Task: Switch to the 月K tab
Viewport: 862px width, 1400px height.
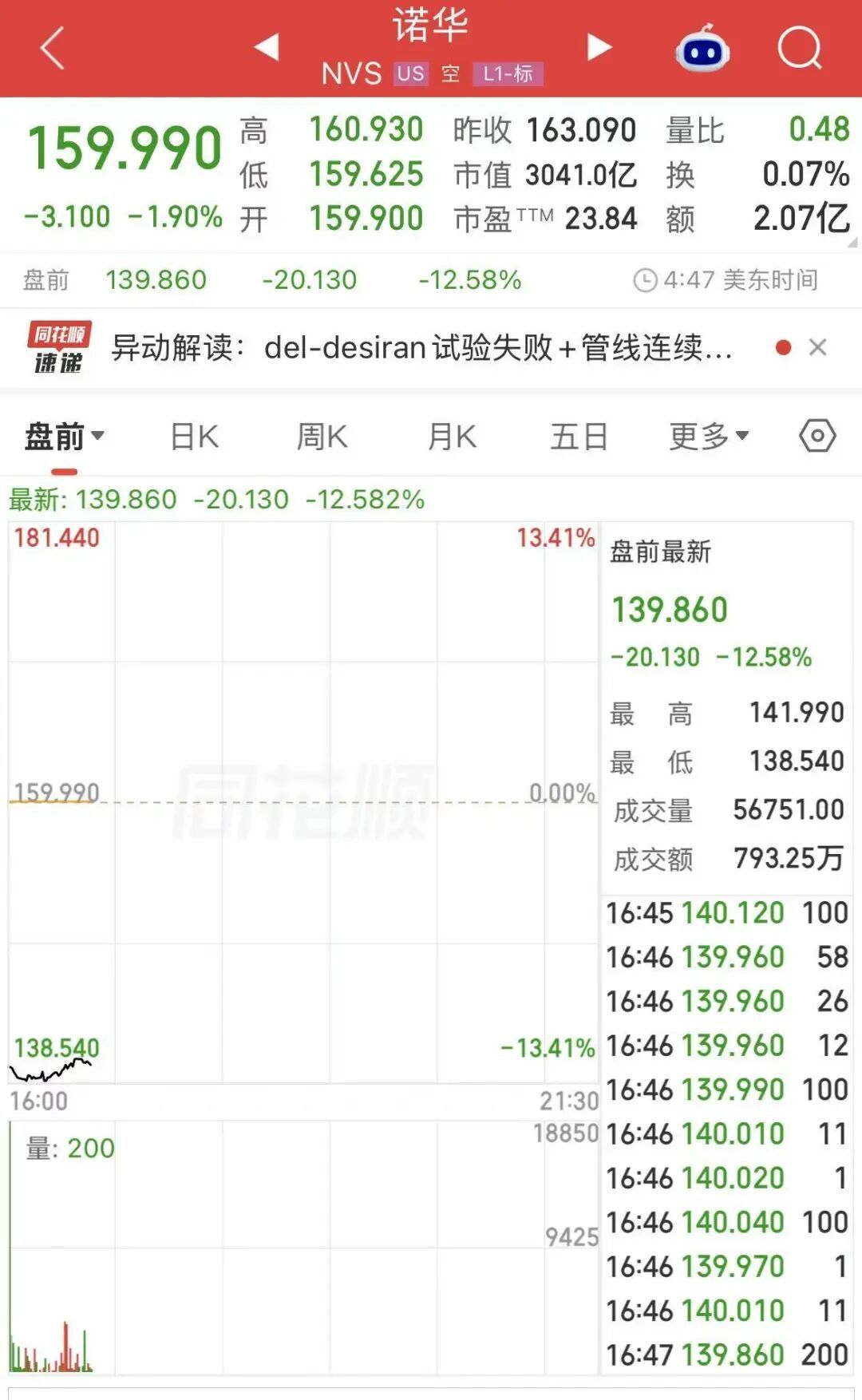Action: click(x=452, y=437)
